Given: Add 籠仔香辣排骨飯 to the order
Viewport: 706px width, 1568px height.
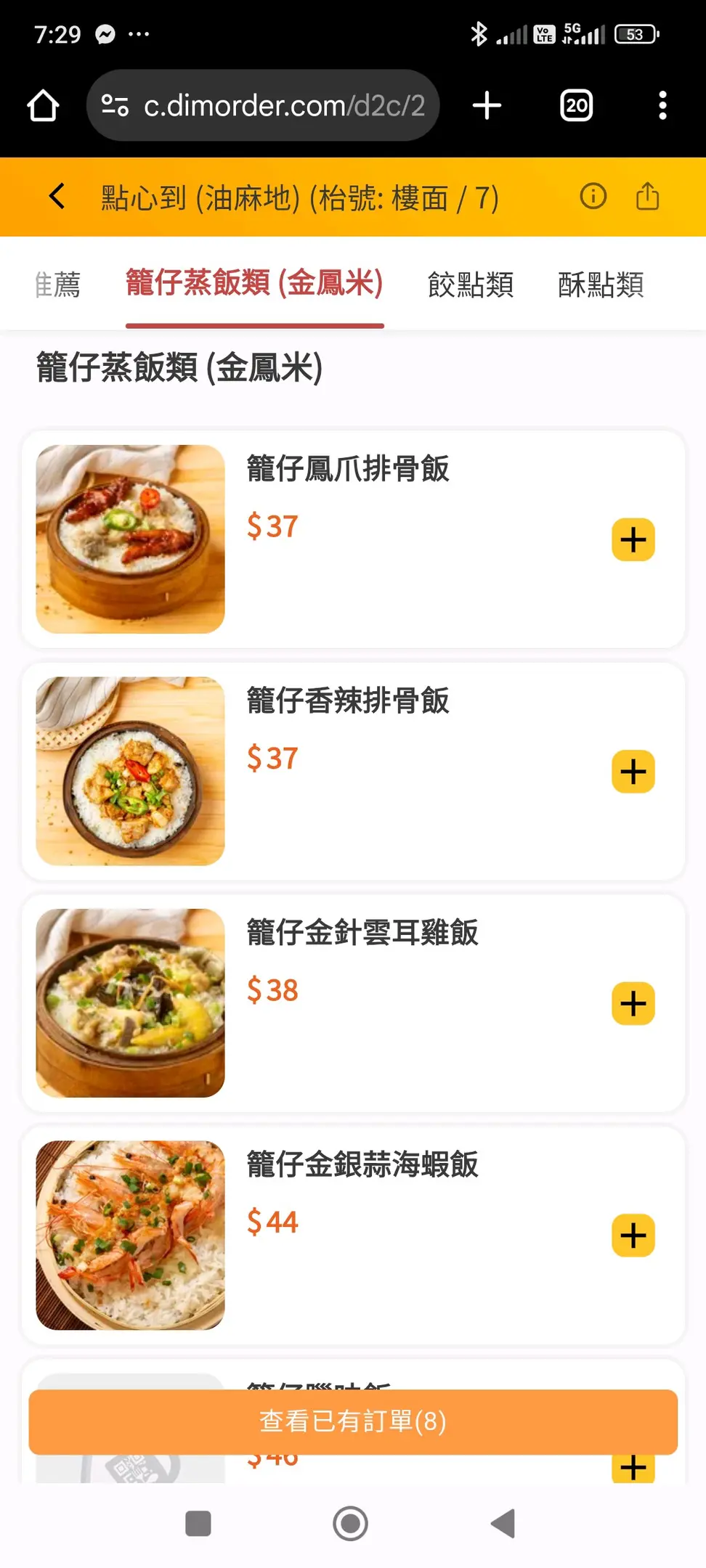Looking at the screenshot, I should coord(633,772).
